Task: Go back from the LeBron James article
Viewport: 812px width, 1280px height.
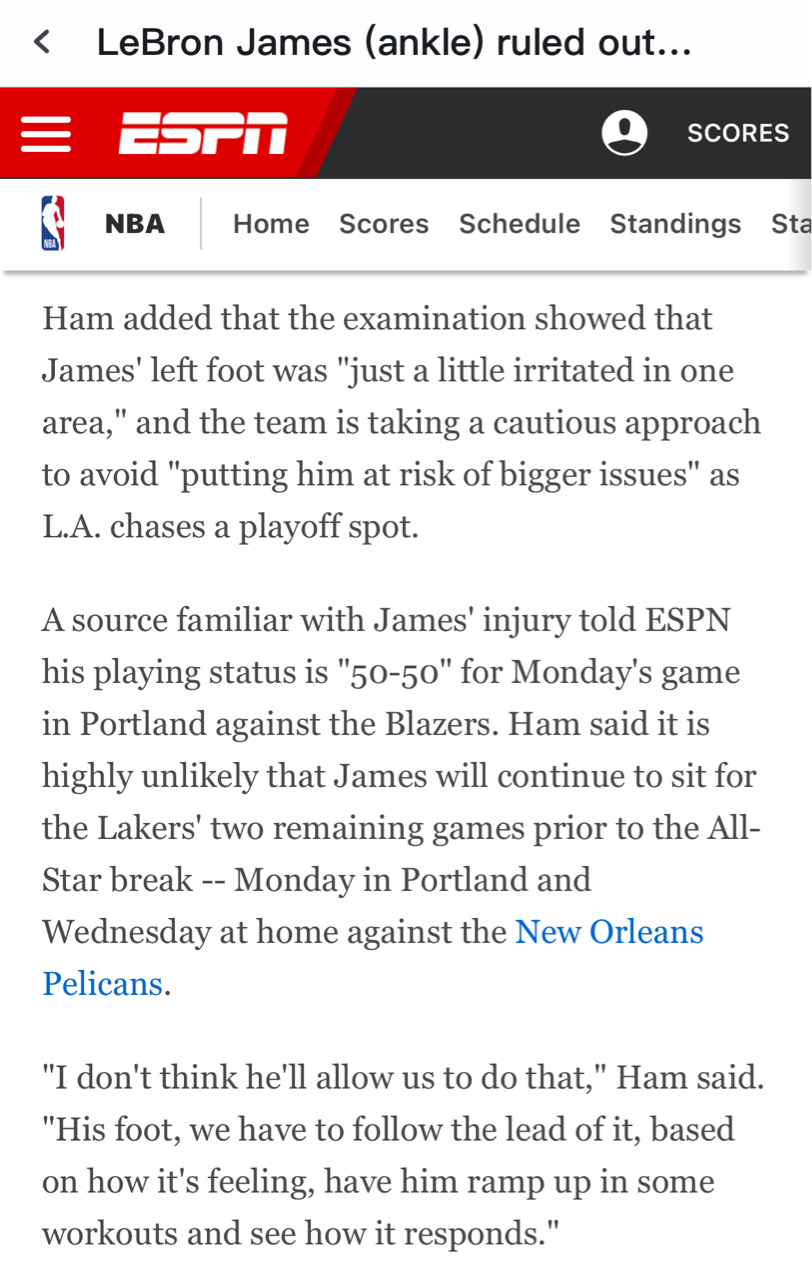Action: (x=42, y=43)
